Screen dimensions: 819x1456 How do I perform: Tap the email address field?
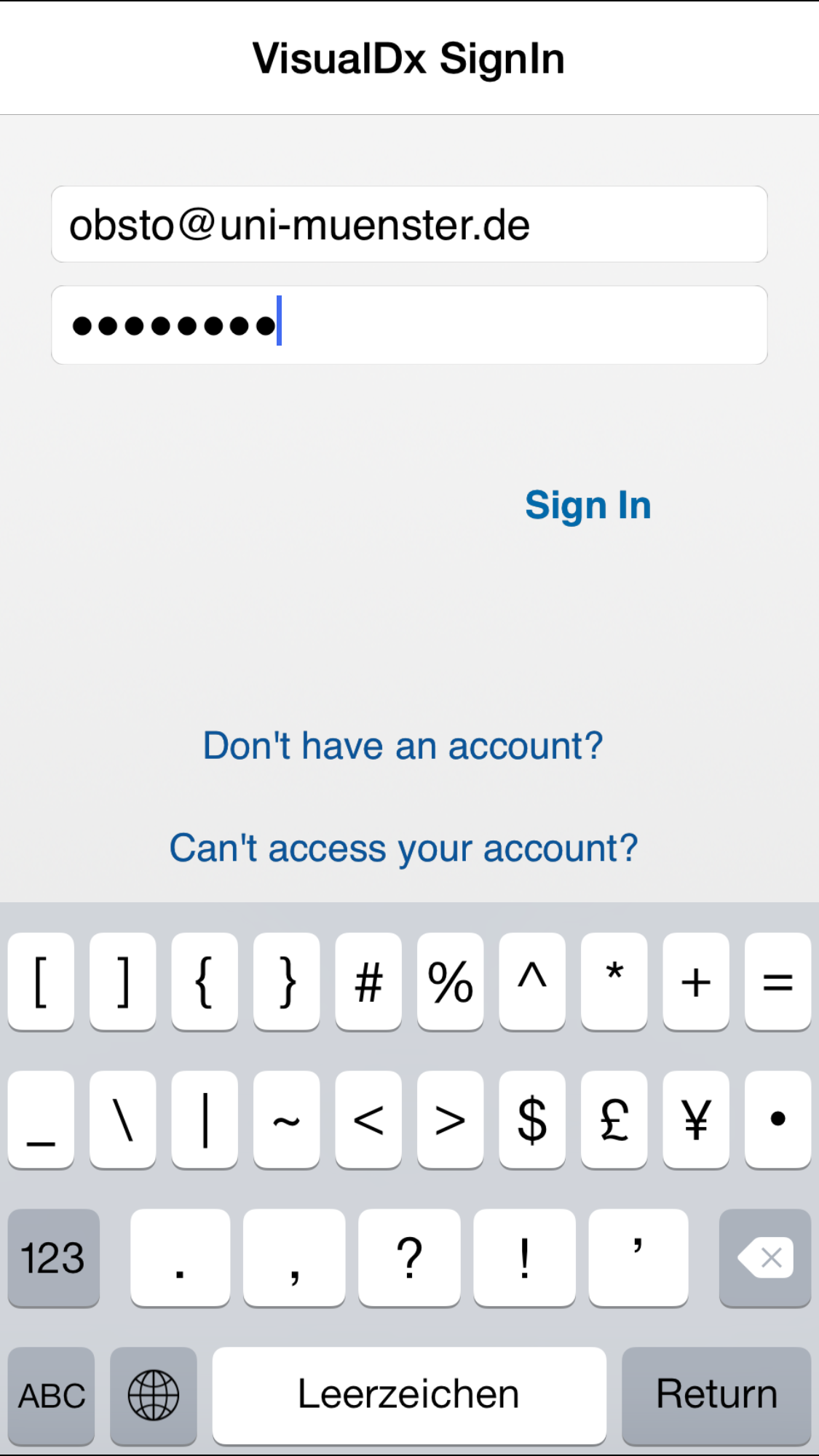pos(408,225)
